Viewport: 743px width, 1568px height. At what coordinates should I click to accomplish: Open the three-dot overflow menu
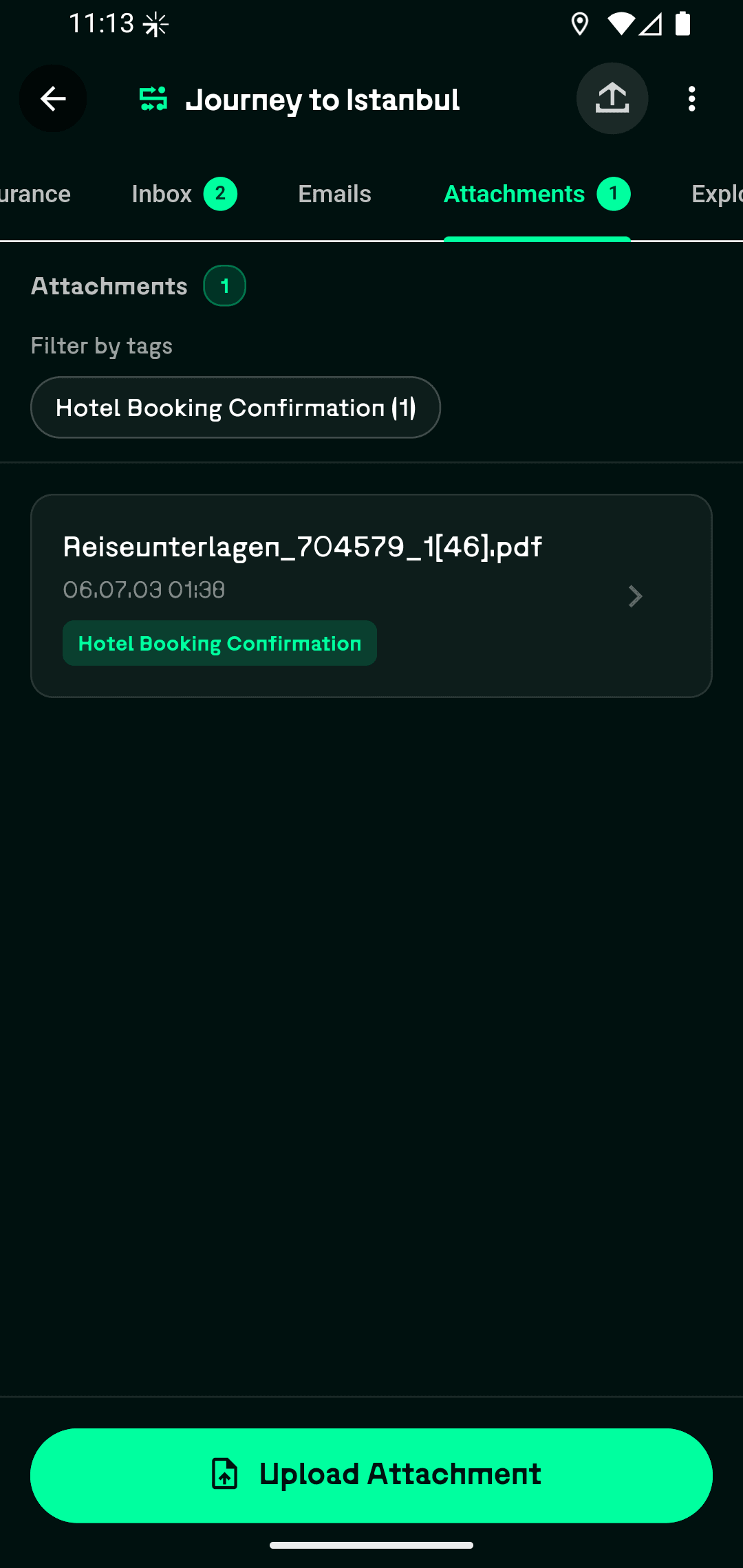pyautogui.click(x=691, y=99)
